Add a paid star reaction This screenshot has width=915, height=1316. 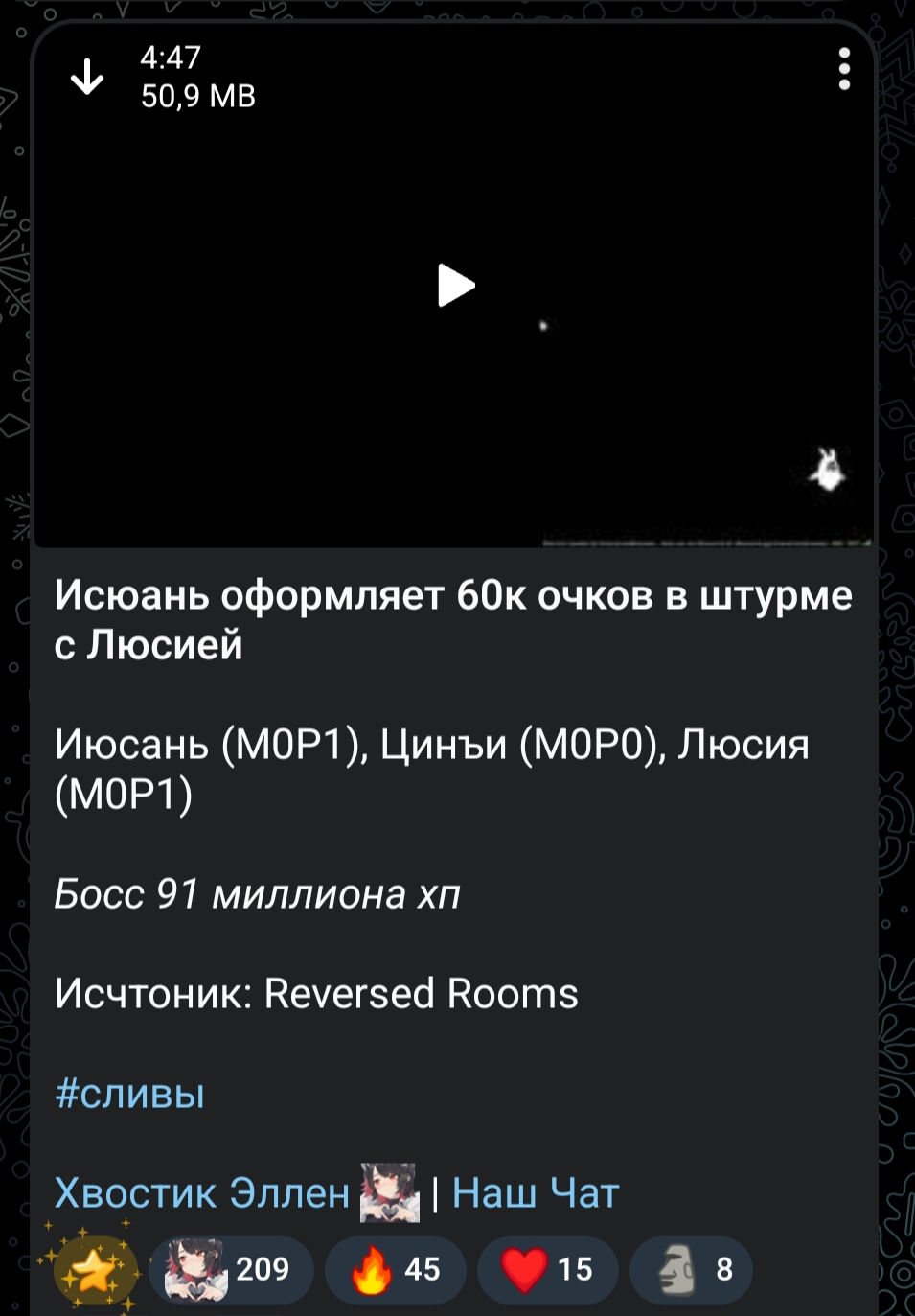click(x=94, y=1270)
